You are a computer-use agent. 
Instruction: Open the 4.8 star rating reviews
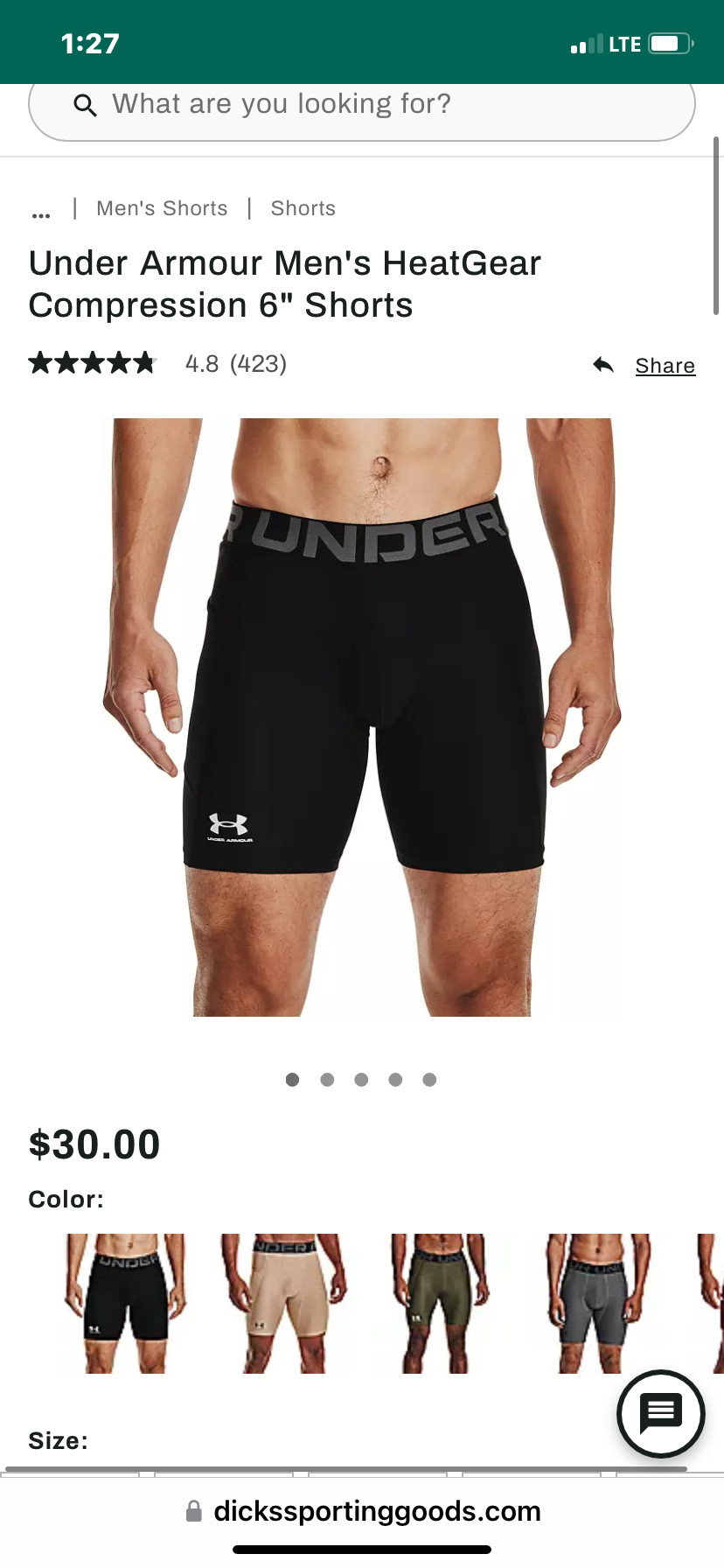tap(157, 363)
